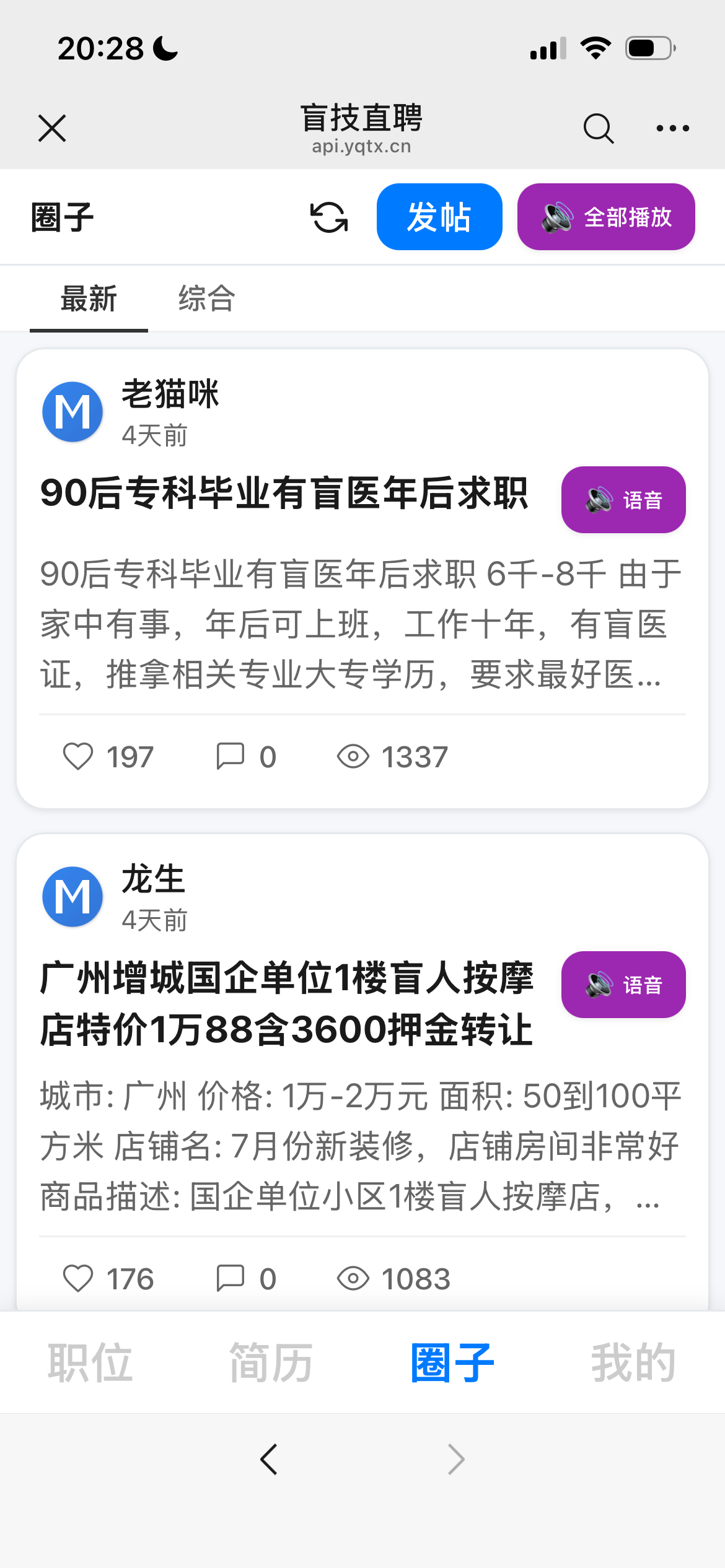Play audio for 龙生's post via 语音
The image size is (725, 1568).
tap(623, 985)
